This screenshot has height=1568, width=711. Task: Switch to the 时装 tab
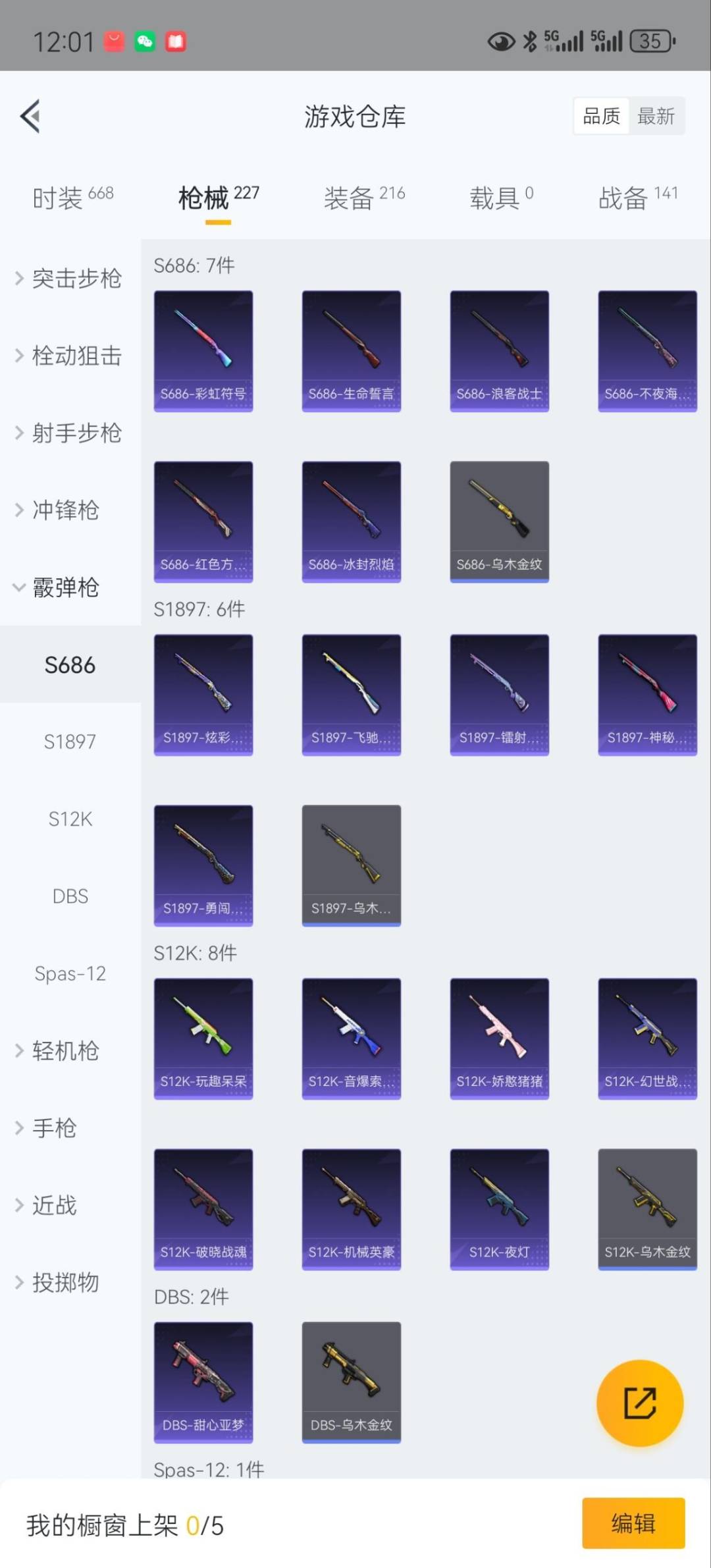point(72,198)
